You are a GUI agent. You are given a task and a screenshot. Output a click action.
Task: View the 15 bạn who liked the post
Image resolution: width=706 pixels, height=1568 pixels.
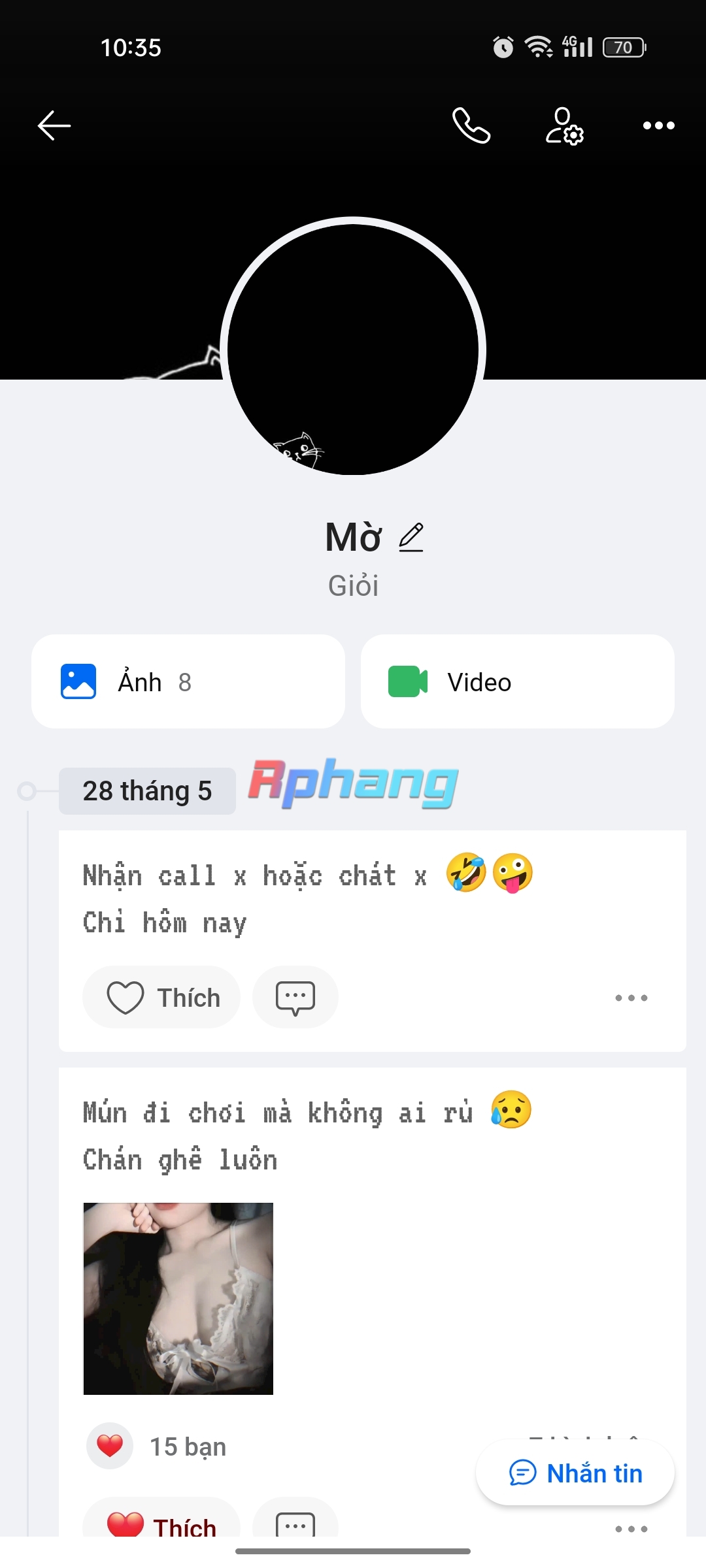[x=157, y=1446]
